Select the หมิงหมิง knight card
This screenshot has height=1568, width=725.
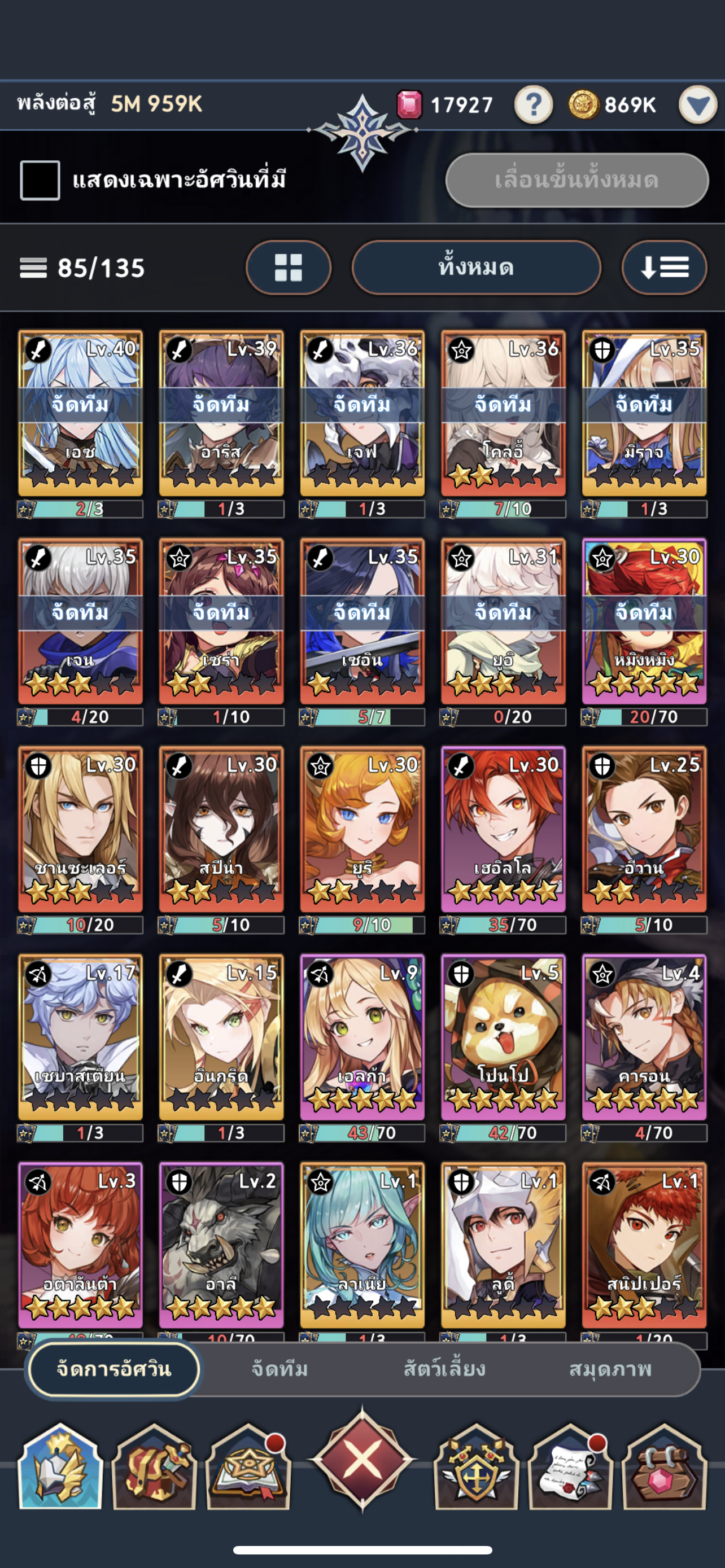click(644, 621)
